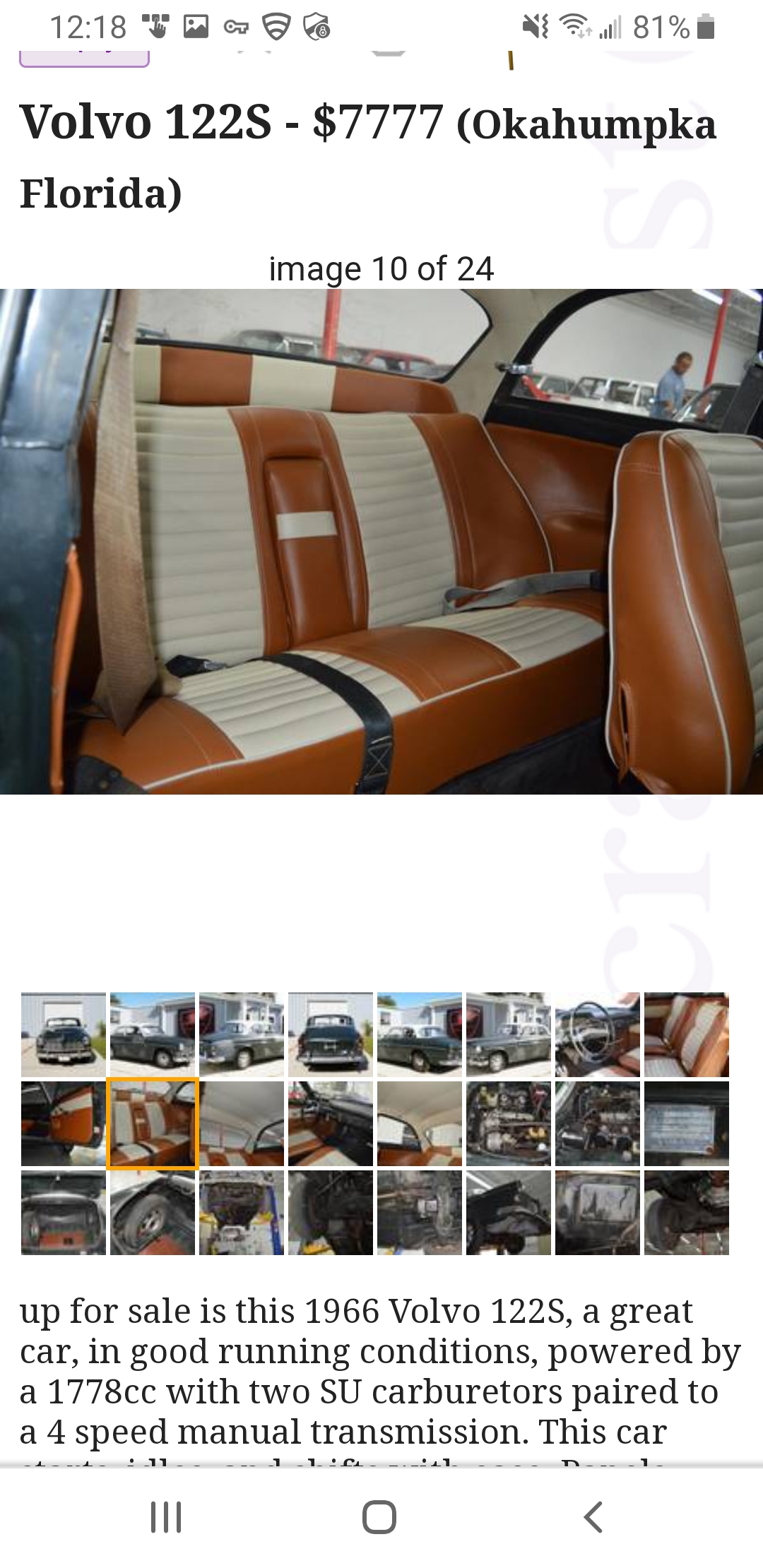The image size is (763, 1568).
Task: Select the front seats thumbnail
Action: tap(687, 1035)
